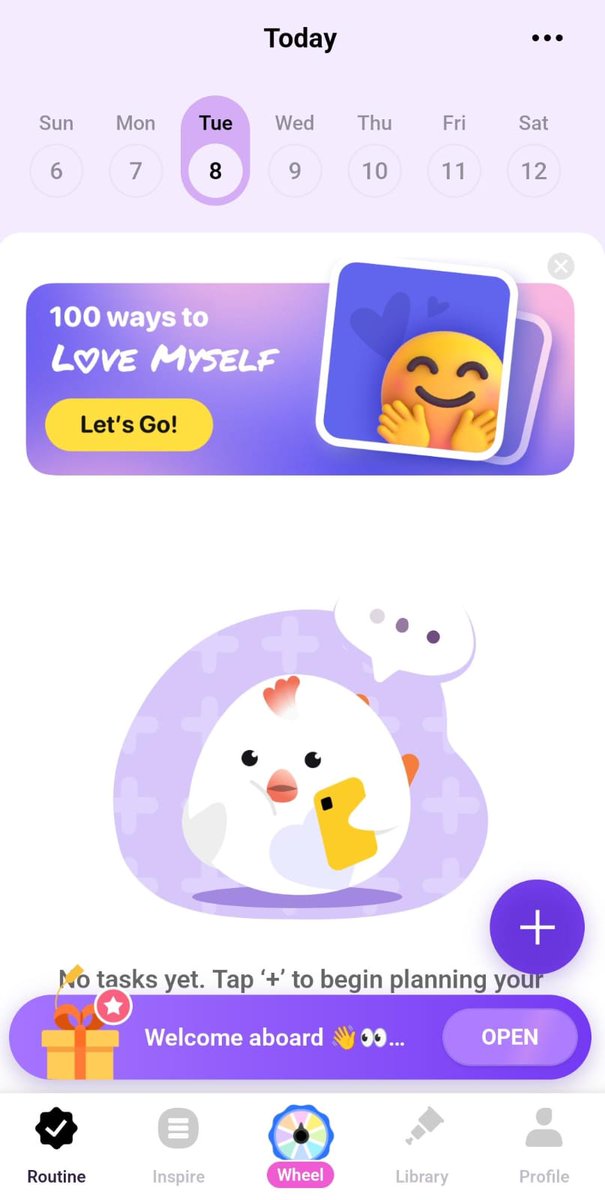This screenshot has height=1200, width=605.
Task: Dismiss the Love Myself banner
Action: tap(561, 266)
